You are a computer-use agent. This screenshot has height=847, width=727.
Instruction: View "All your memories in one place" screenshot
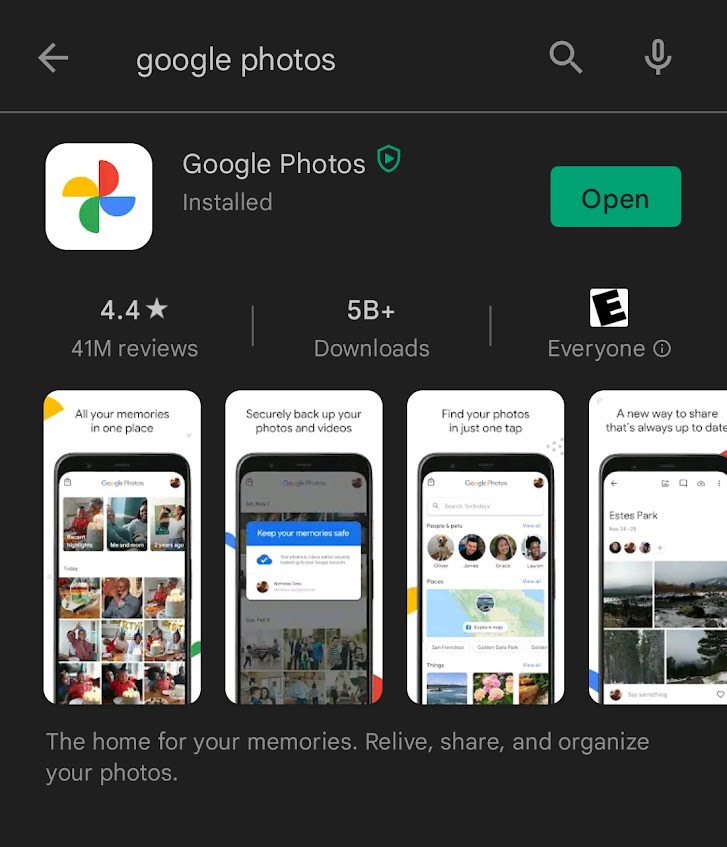click(x=122, y=547)
